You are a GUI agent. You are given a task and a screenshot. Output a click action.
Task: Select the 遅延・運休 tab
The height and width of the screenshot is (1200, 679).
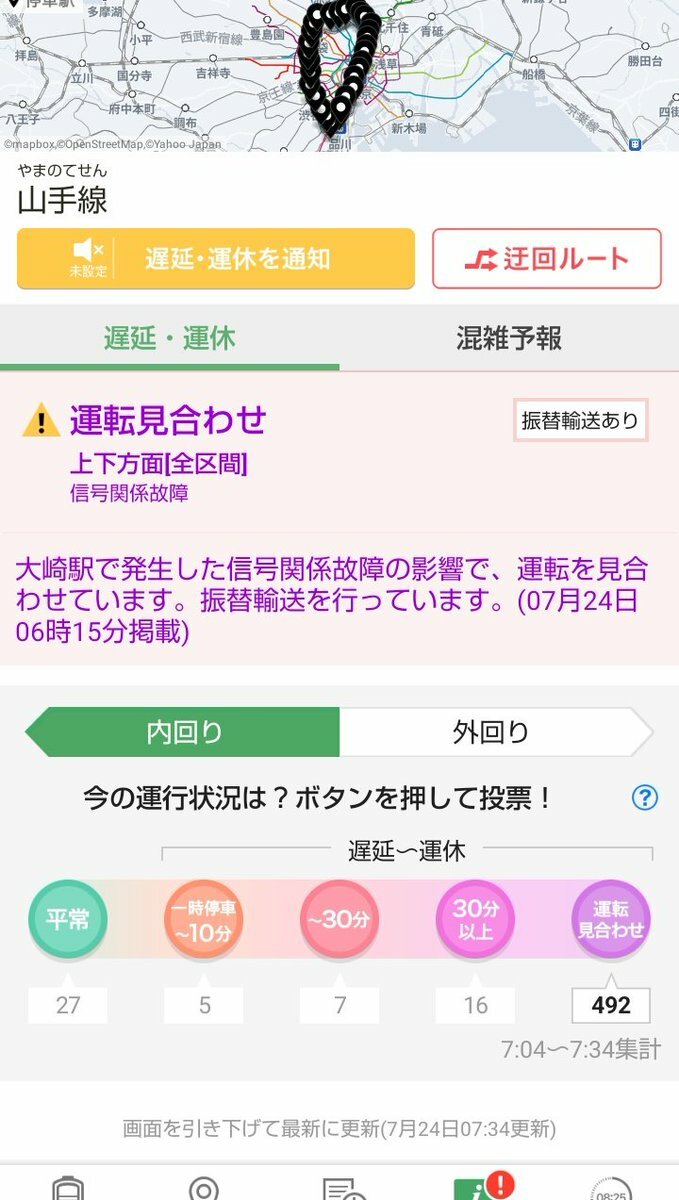169,338
